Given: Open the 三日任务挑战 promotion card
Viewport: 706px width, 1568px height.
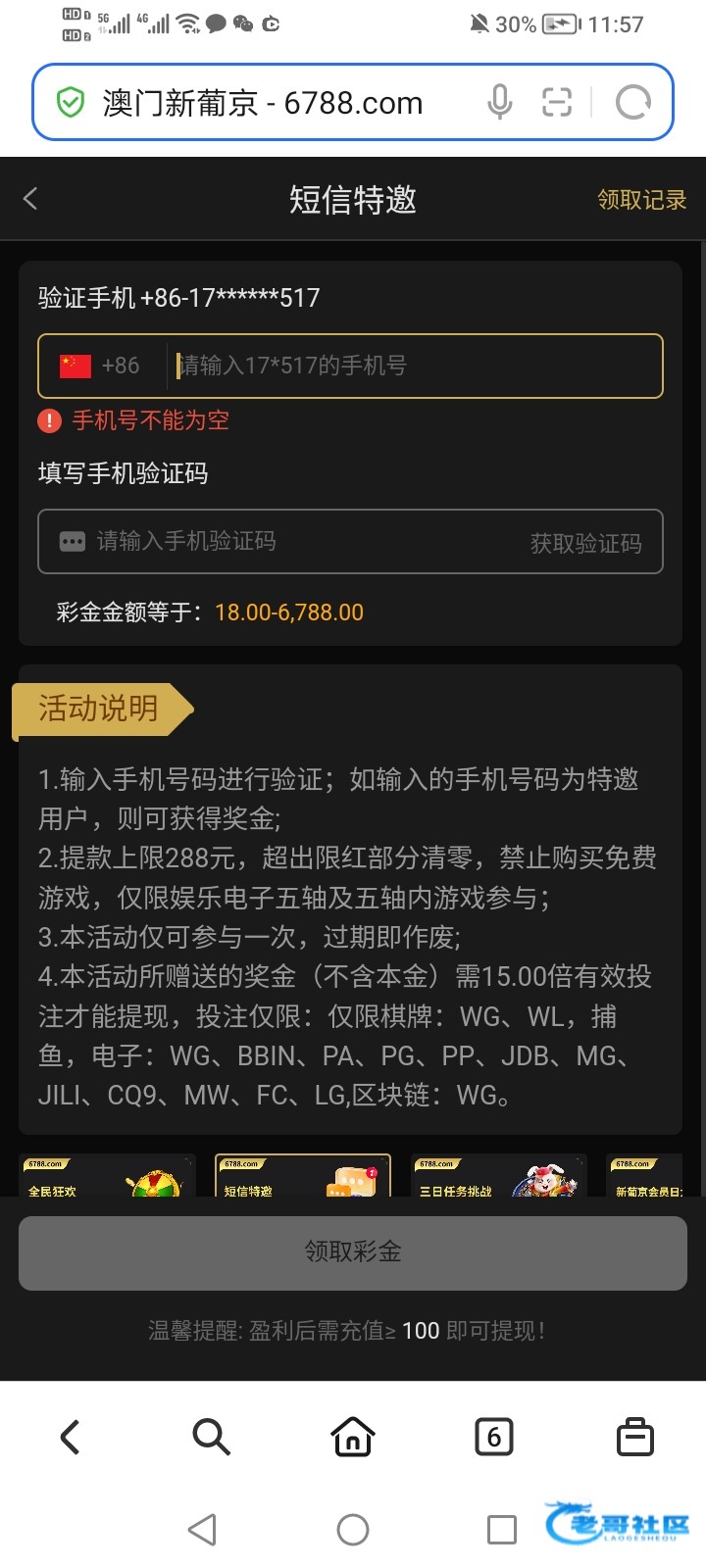Looking at the screenshot, I should (x=498, y=1175).
